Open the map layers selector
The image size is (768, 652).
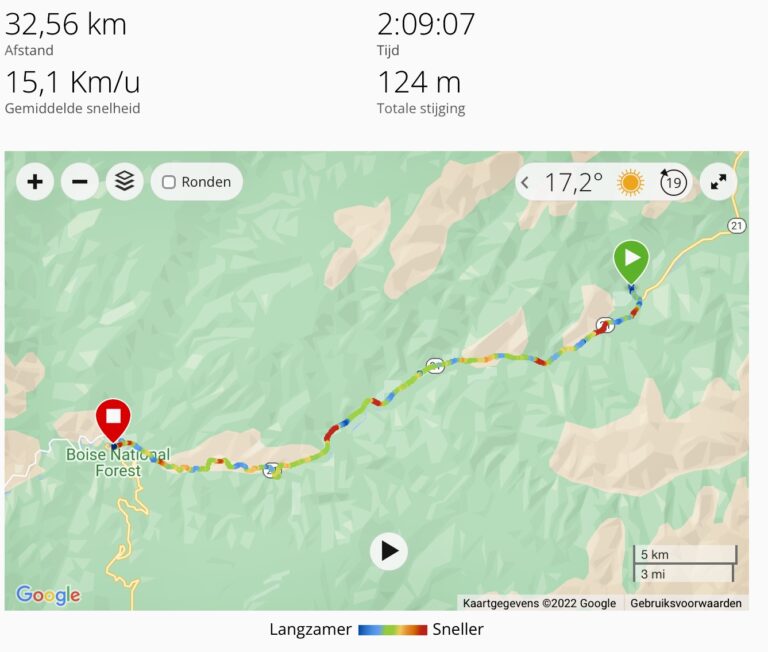124,182
